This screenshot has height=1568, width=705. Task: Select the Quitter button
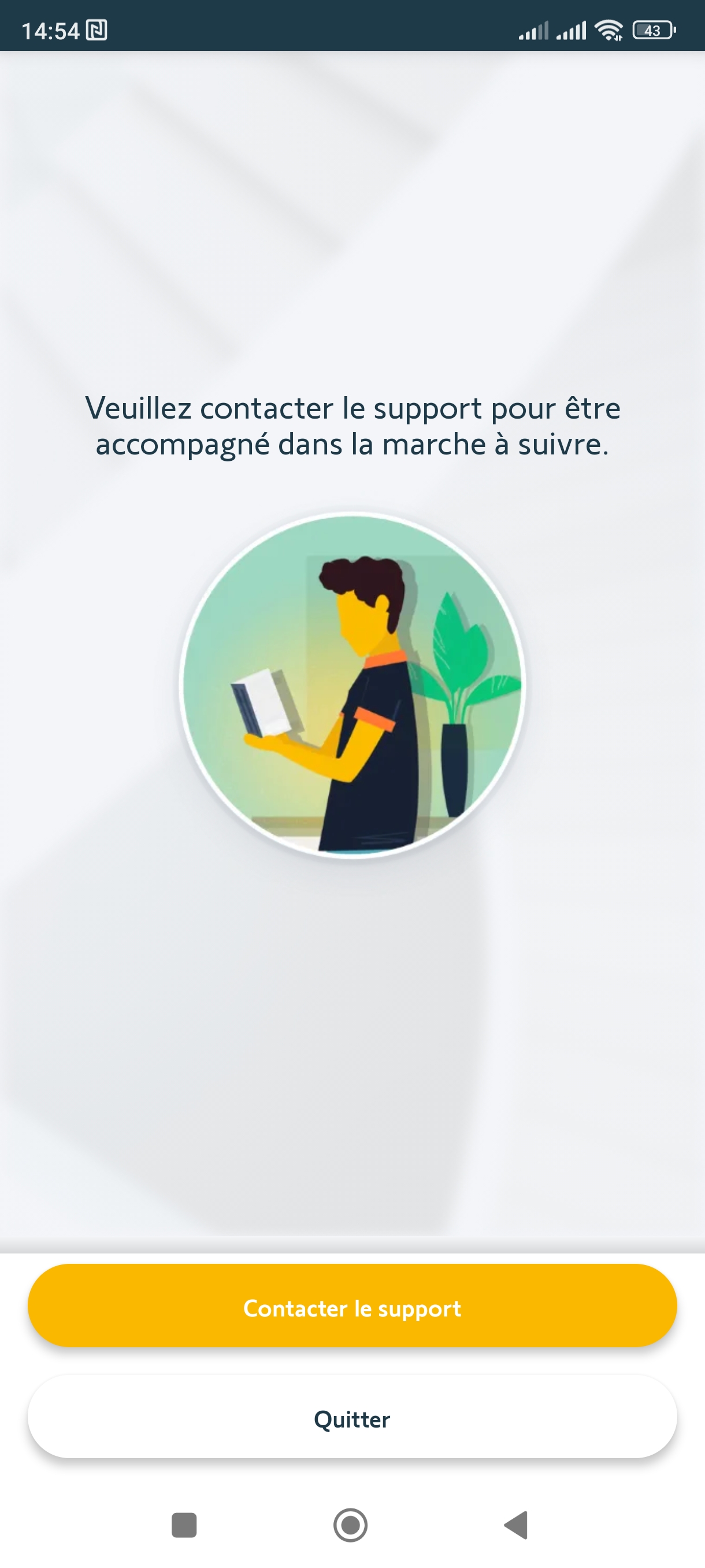[352, 1418]
